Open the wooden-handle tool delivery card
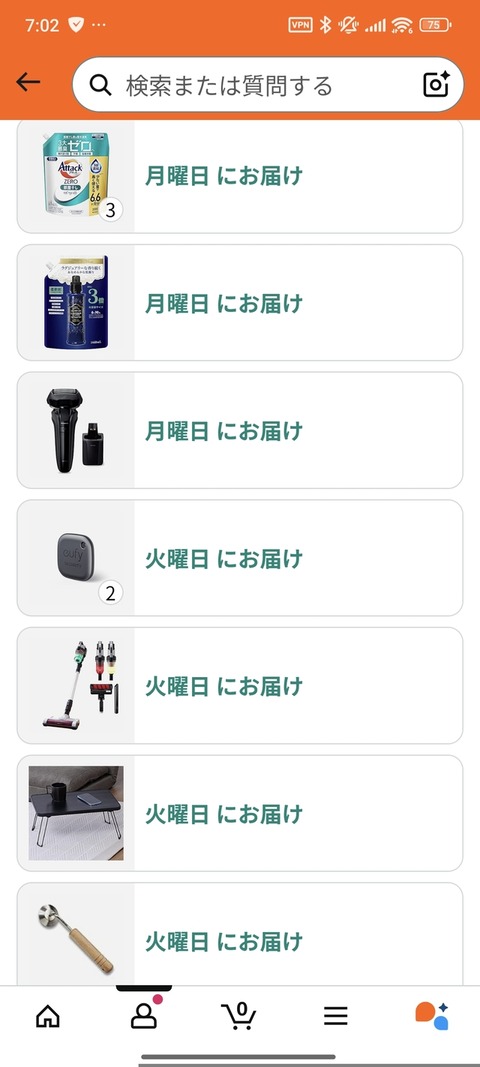Screen dimensions: 480x1067 tap(240, 934)
